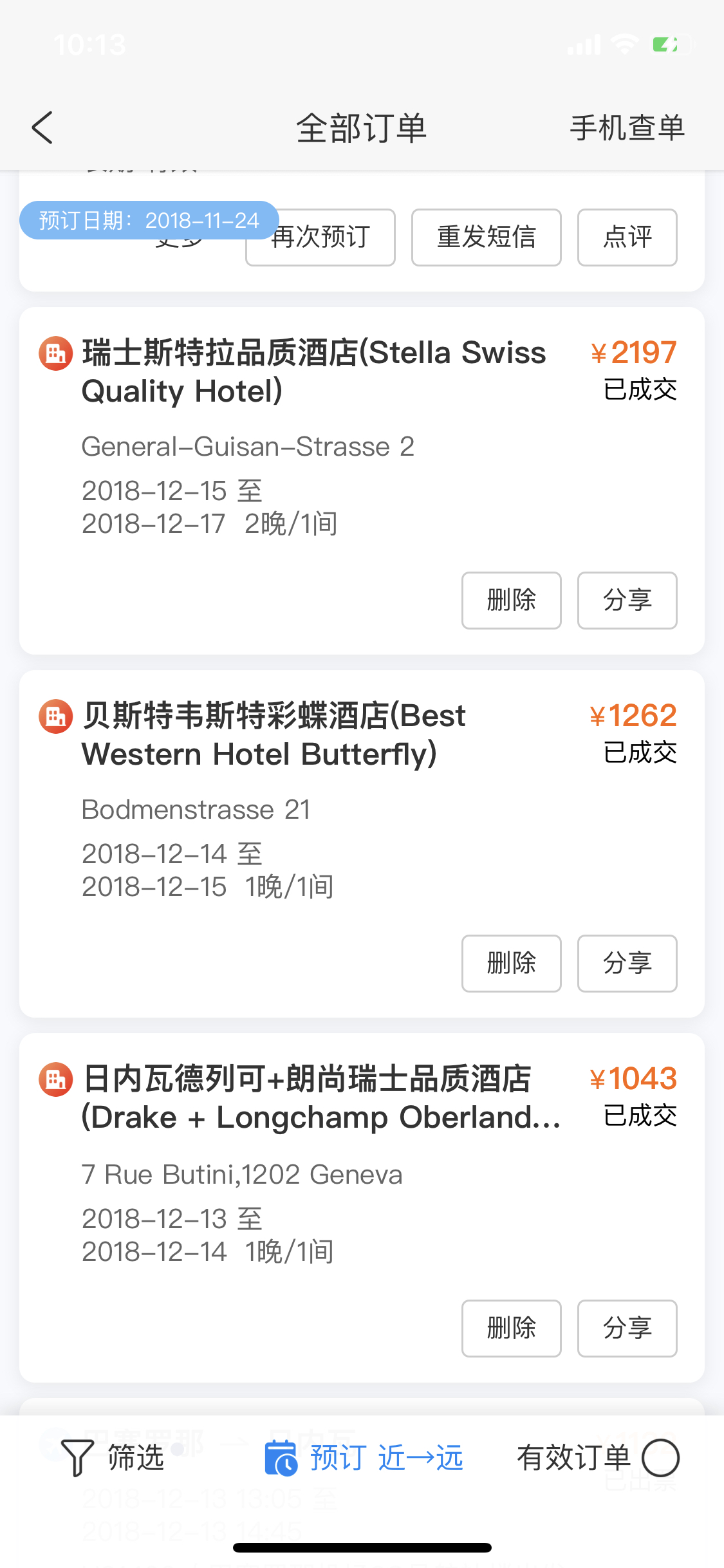
Task: Open the Drake + Longchamp Geneva order
Action: pyautogui.click(x=320, y=1098)
